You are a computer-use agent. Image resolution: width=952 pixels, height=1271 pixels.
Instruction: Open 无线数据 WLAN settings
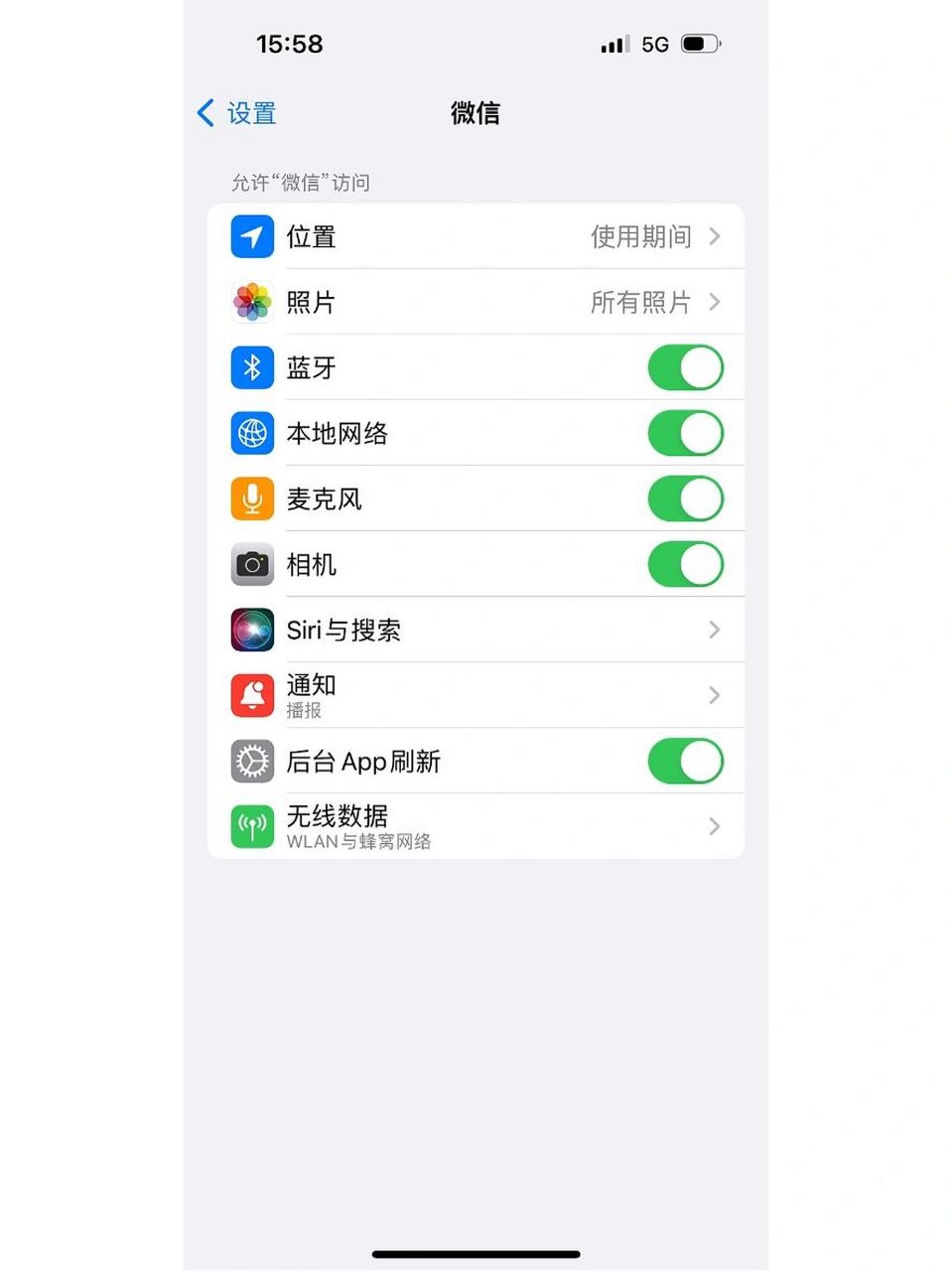click(x=476, y=825)
